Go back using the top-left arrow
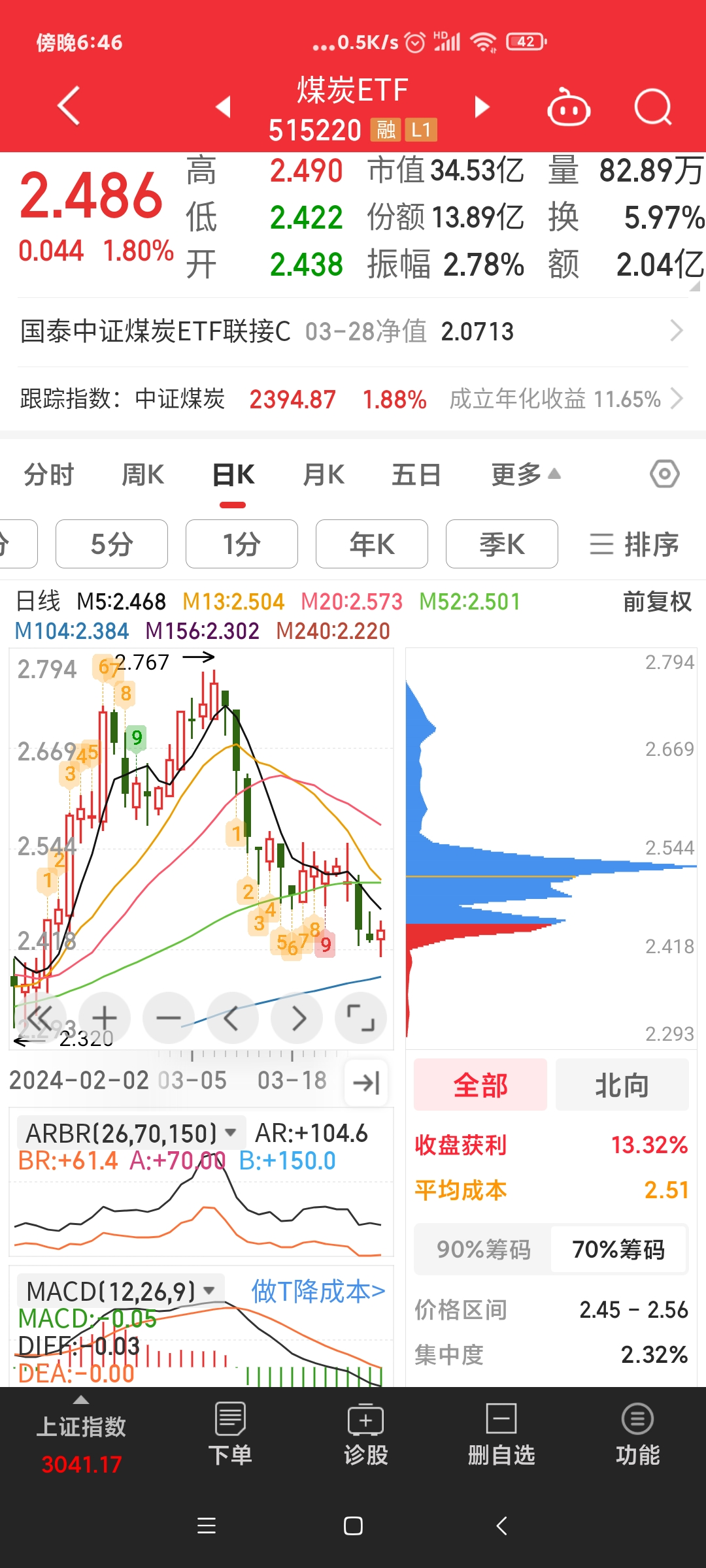Viewport: 706px width, 1568px height. pyautogui.click(x=69, y=106)
